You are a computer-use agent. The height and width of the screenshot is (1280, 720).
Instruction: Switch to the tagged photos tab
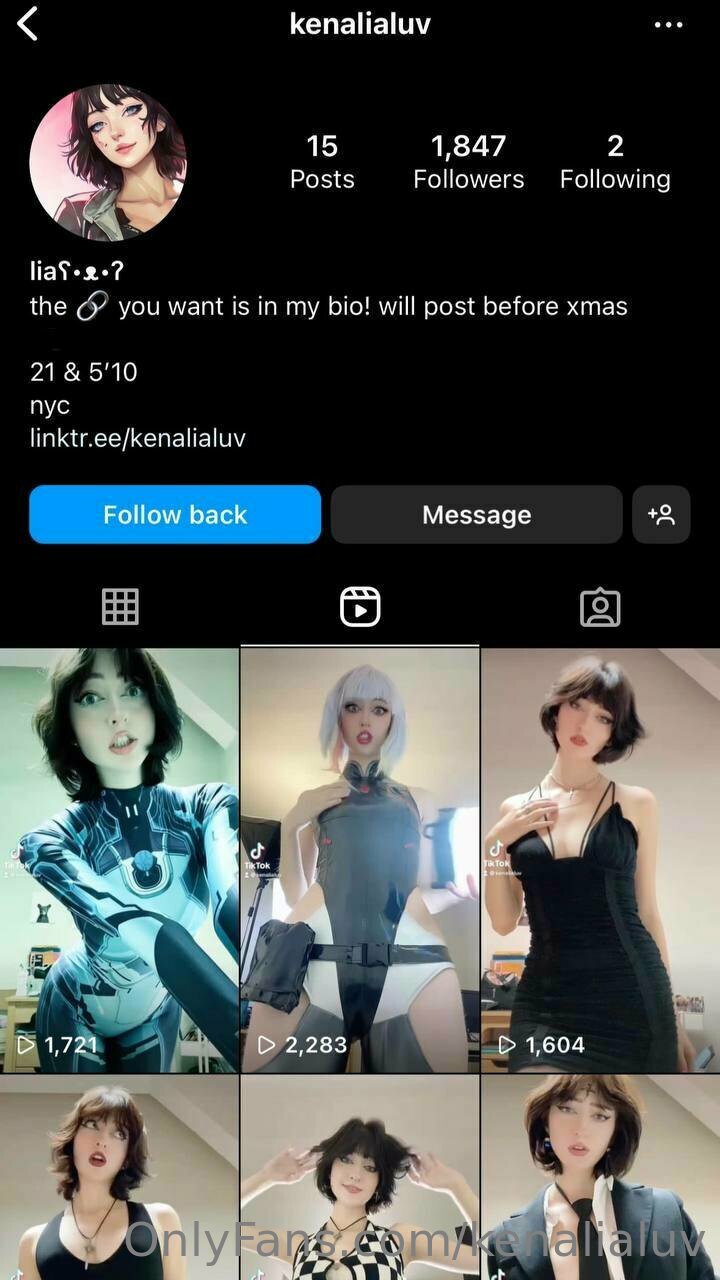(600, 607)
